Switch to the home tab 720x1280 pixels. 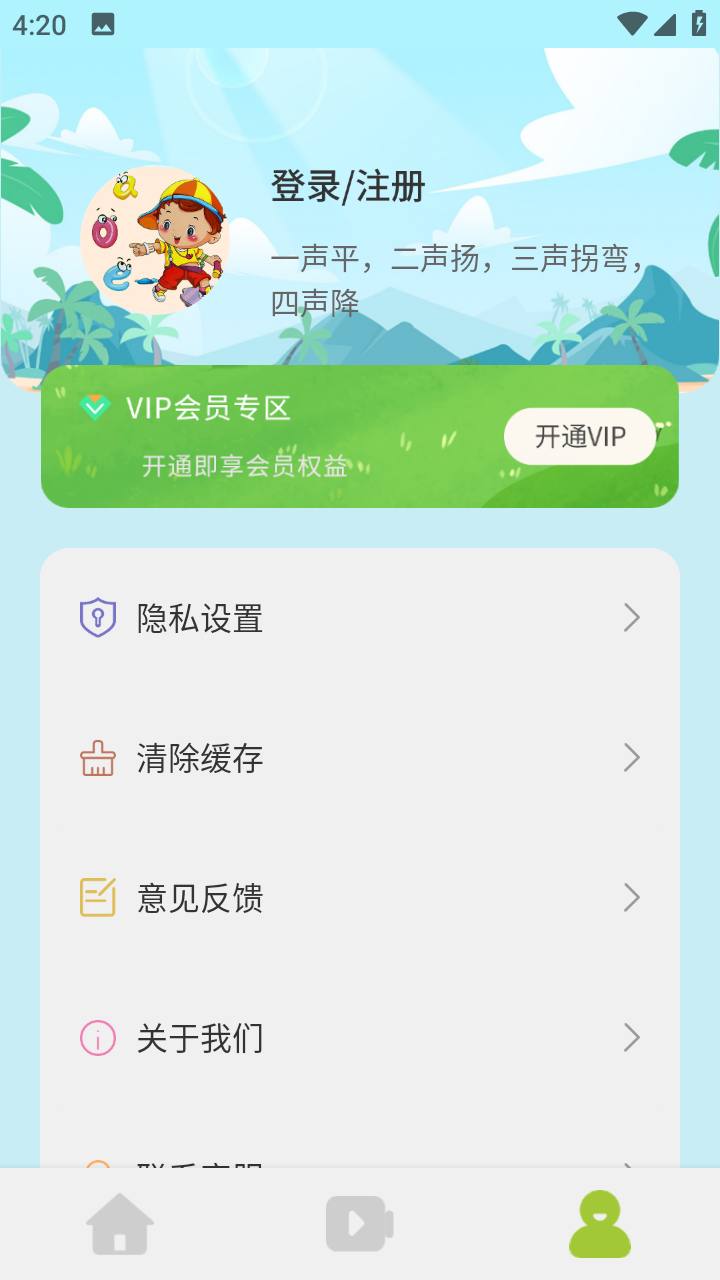point(120,1224)
